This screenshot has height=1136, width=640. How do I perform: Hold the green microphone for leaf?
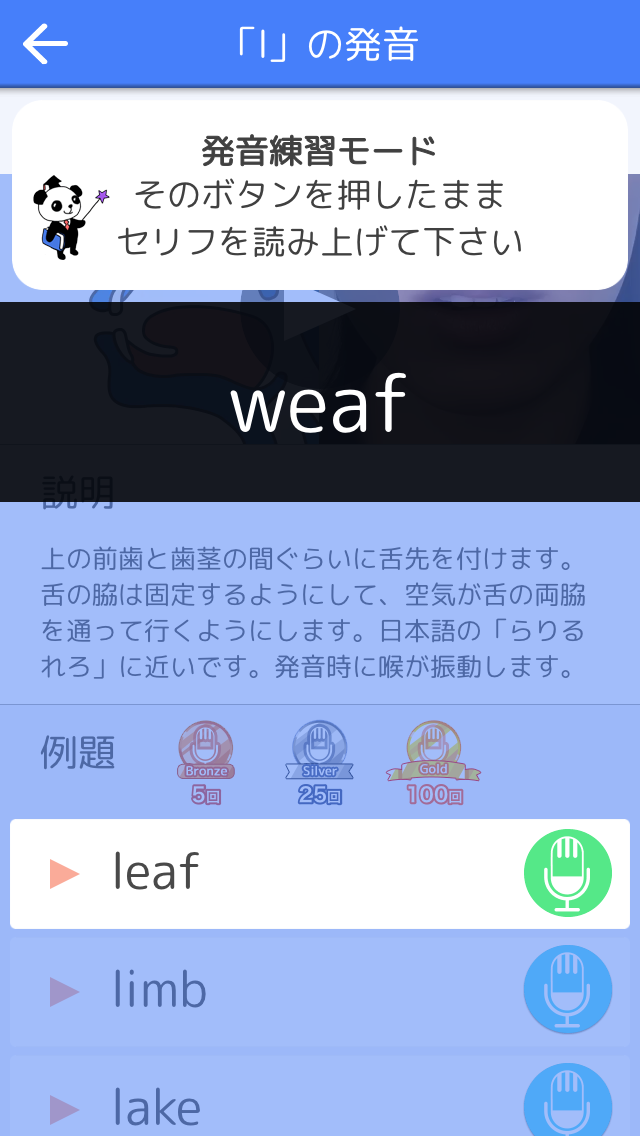(x=568, y=873)
